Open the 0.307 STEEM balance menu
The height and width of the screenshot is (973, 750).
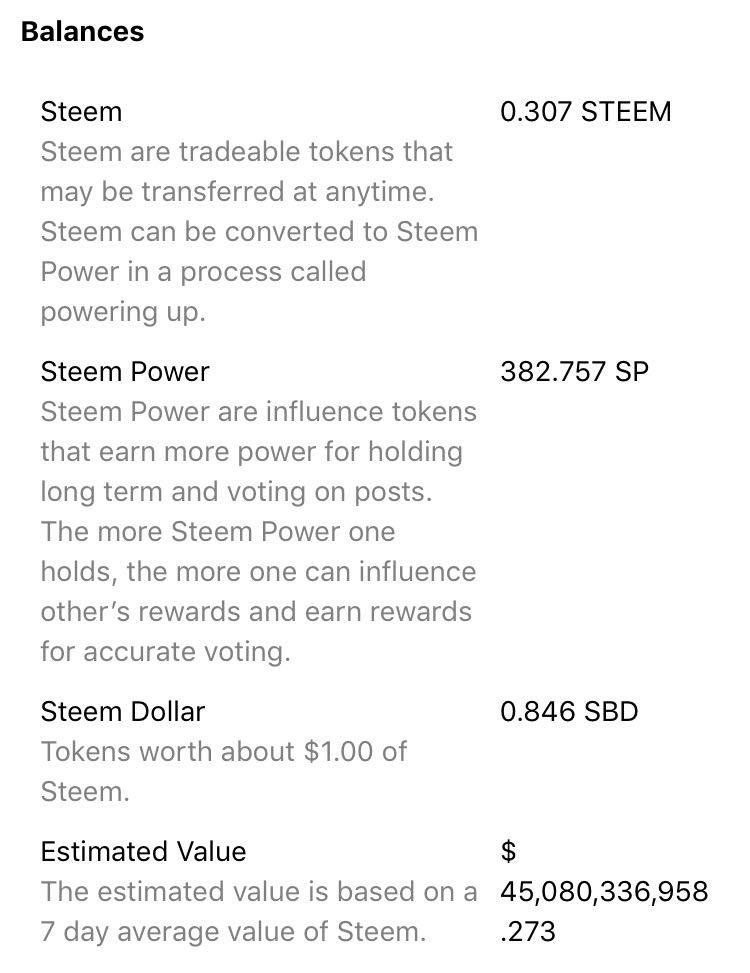coord(585,111)
